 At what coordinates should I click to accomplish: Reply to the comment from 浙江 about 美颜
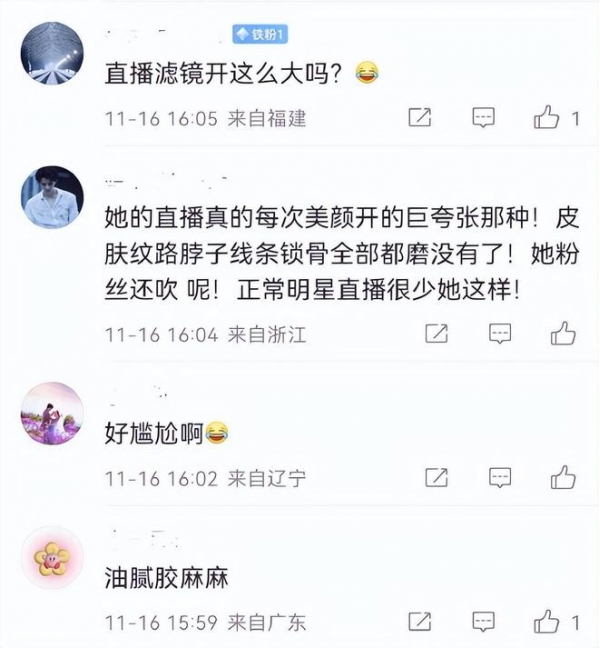[x=500, y=333]
